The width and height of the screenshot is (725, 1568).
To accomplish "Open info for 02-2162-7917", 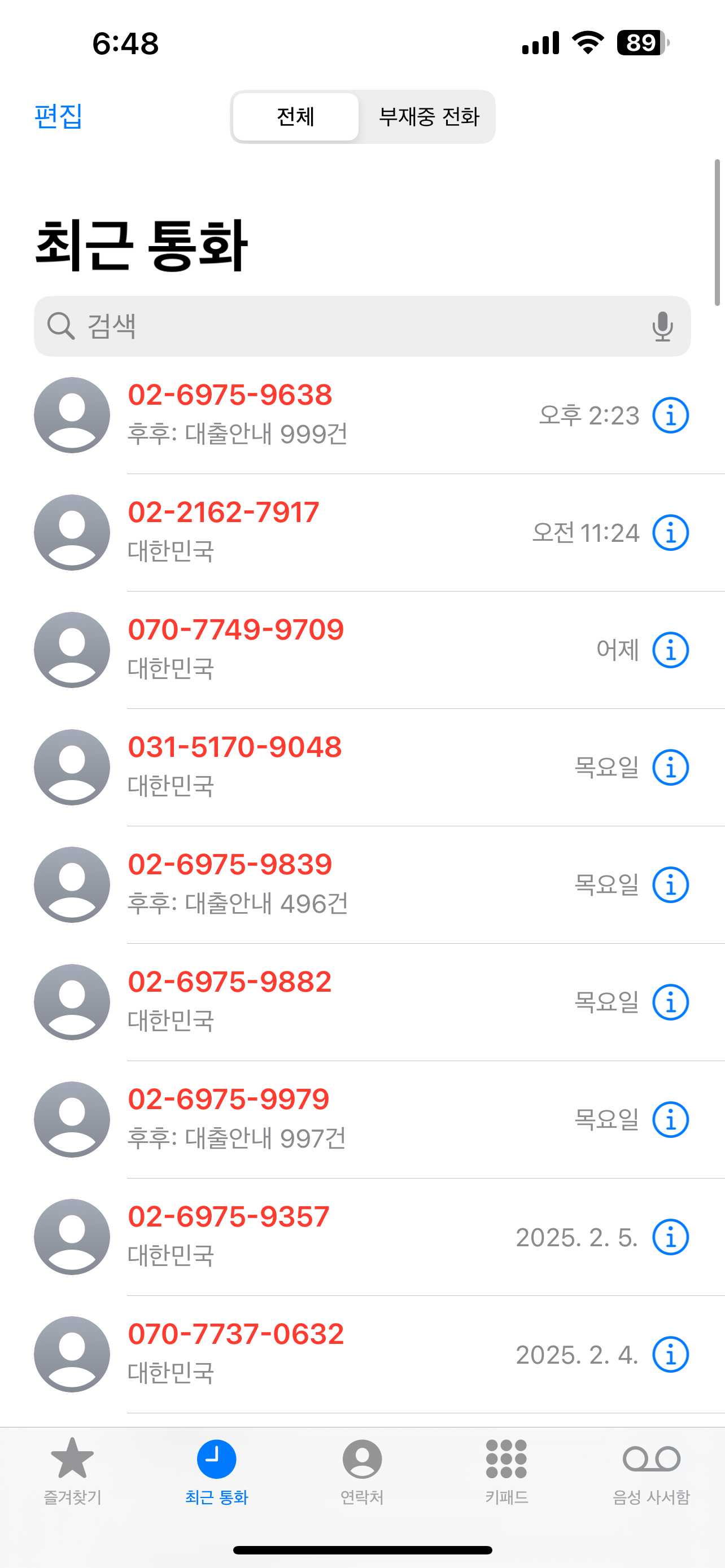I will click(670, 533).
